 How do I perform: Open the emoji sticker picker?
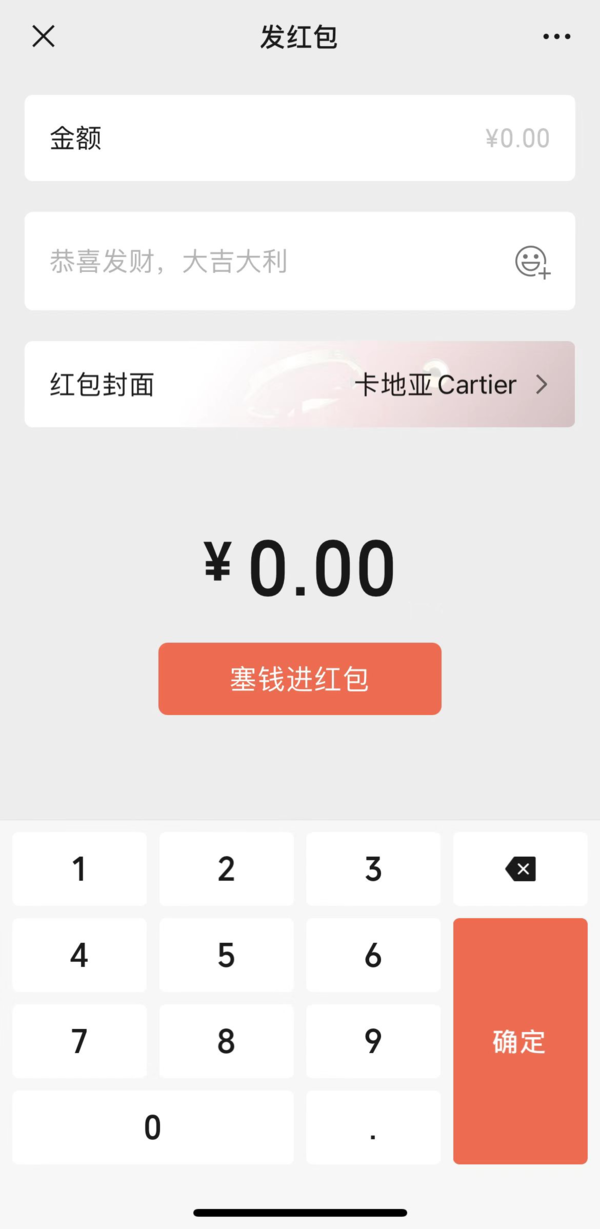532,262
